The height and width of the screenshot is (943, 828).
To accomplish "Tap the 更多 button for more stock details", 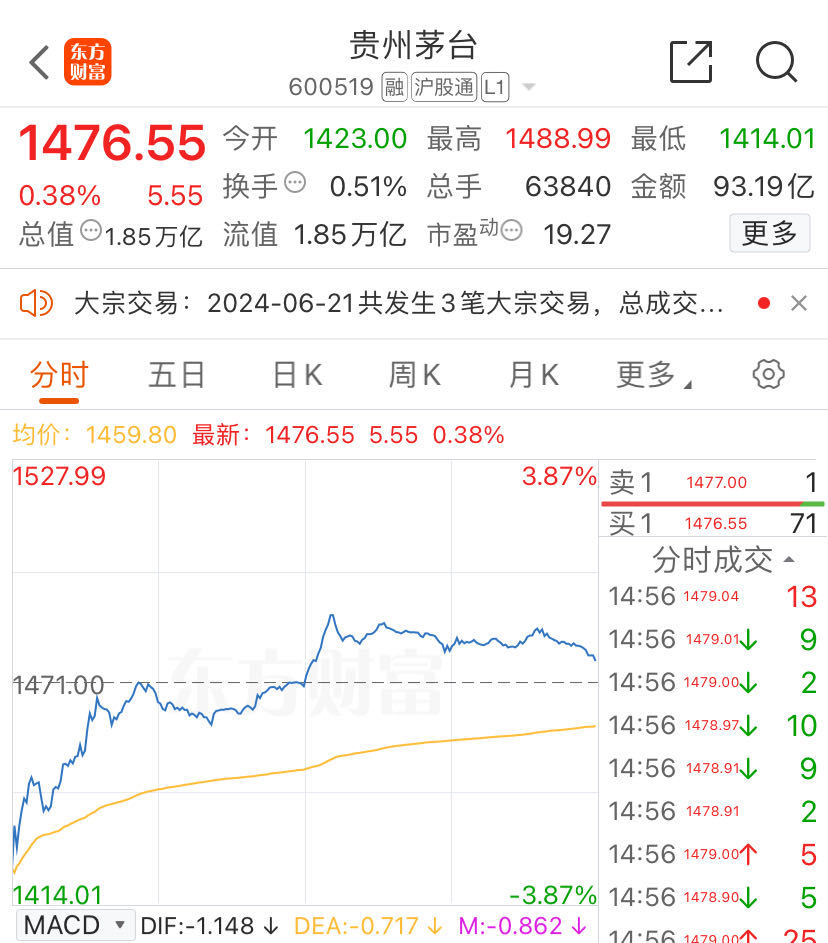I will click(769, 231).
